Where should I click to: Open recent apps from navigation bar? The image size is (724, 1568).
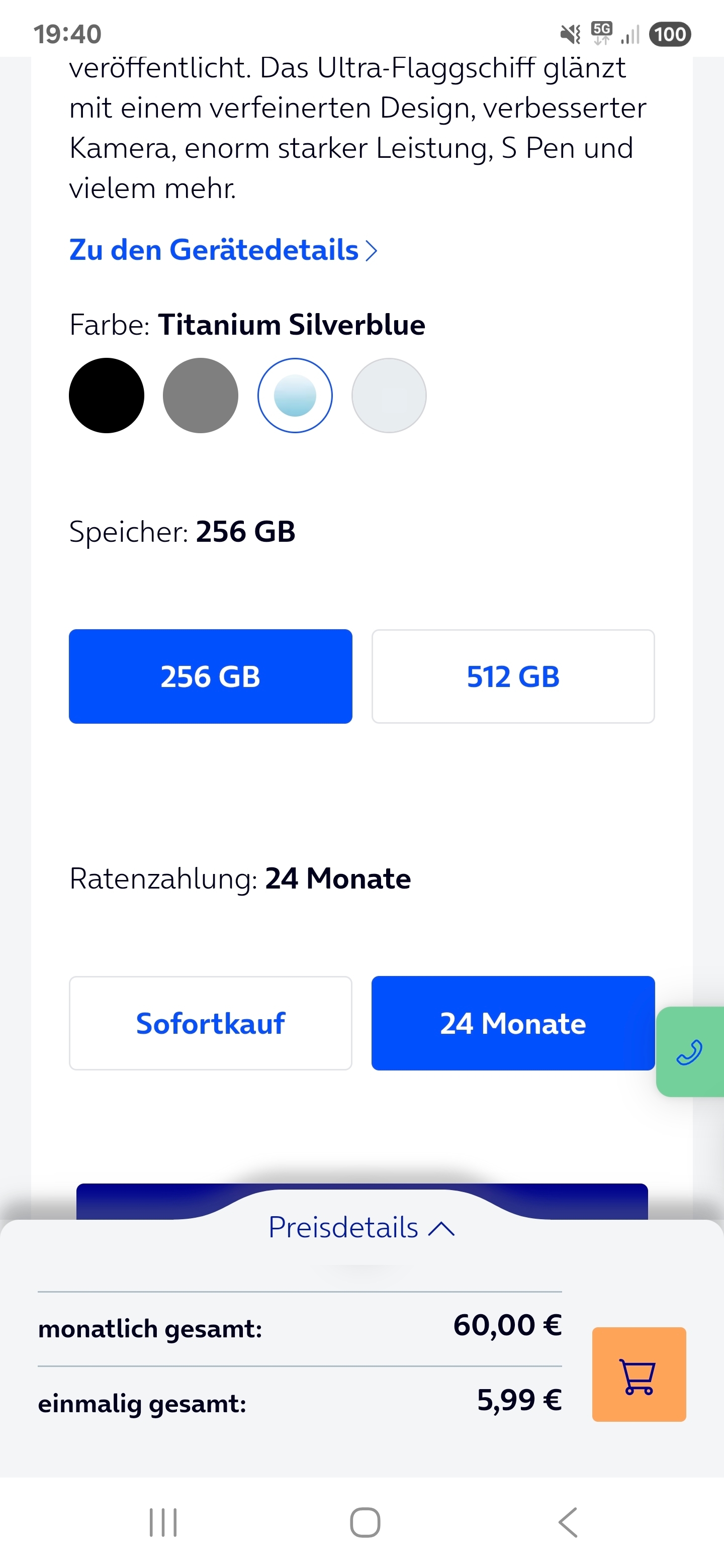(163, 1522)
